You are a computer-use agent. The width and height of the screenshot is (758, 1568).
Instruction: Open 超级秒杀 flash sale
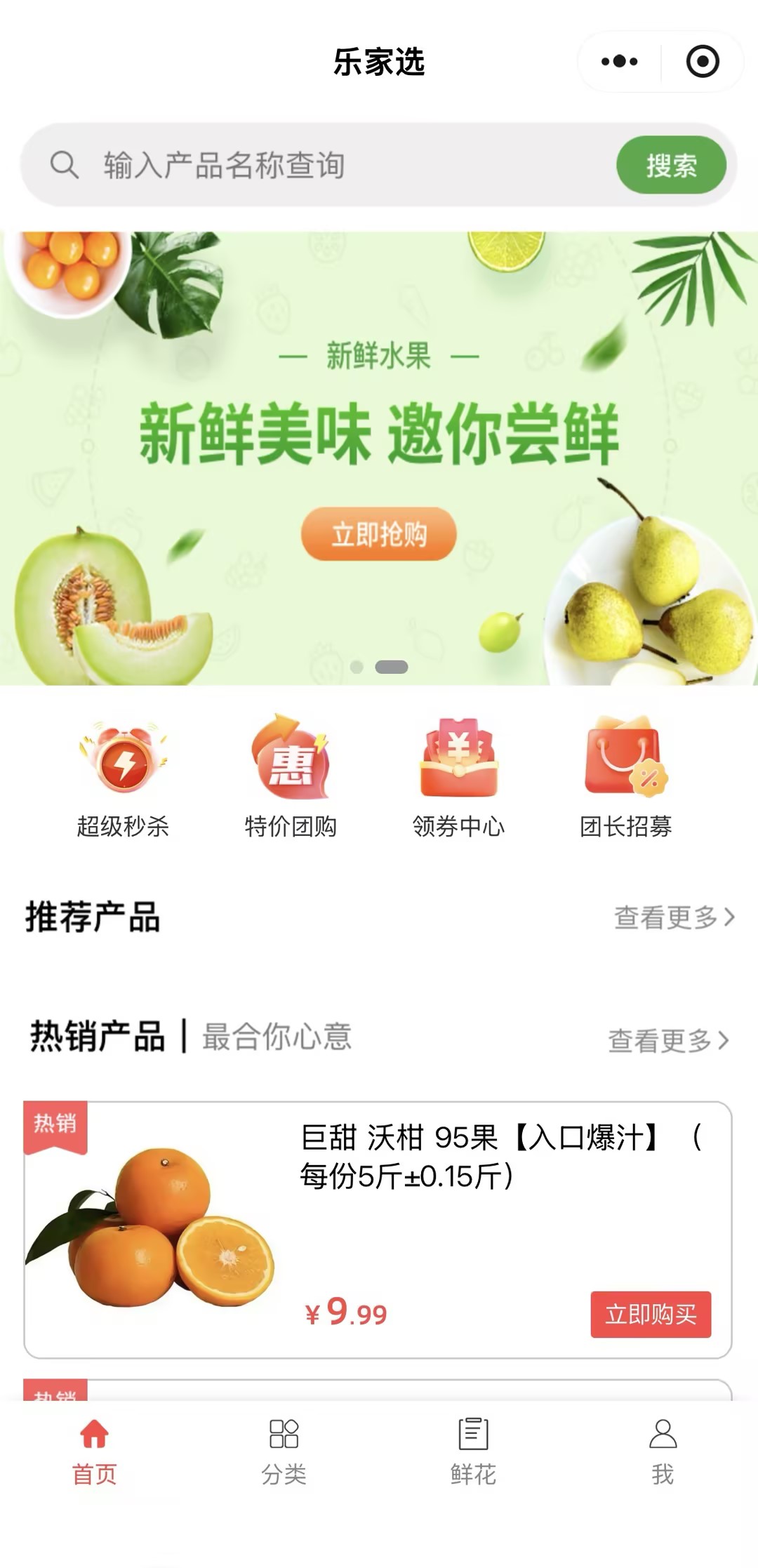124,776
